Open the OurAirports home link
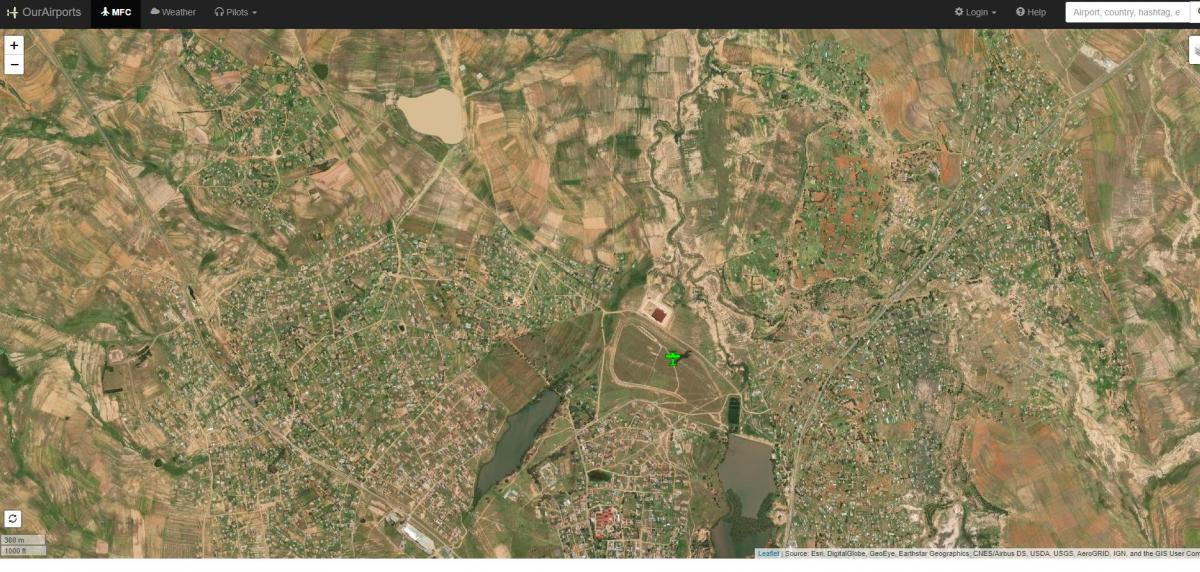The height and width of the screenshot is (572, 1200). [x=44, y=12]
